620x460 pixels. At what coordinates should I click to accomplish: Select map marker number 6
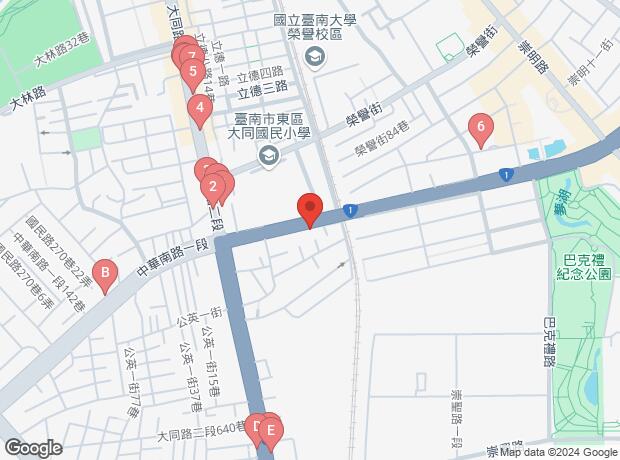pos(481,127)
